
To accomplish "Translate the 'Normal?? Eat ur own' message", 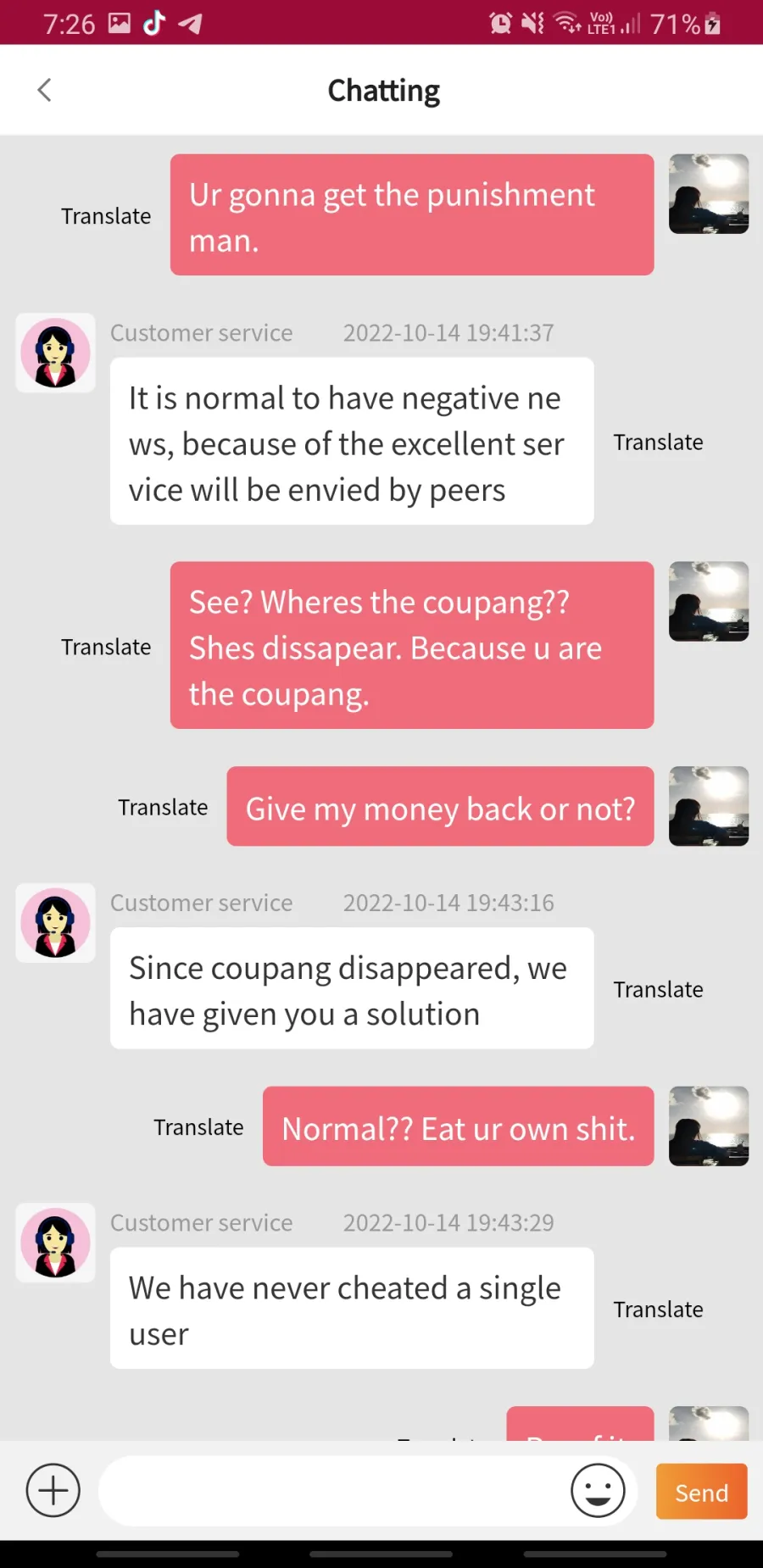I will pyautogui.click(x=198, y=1127).
